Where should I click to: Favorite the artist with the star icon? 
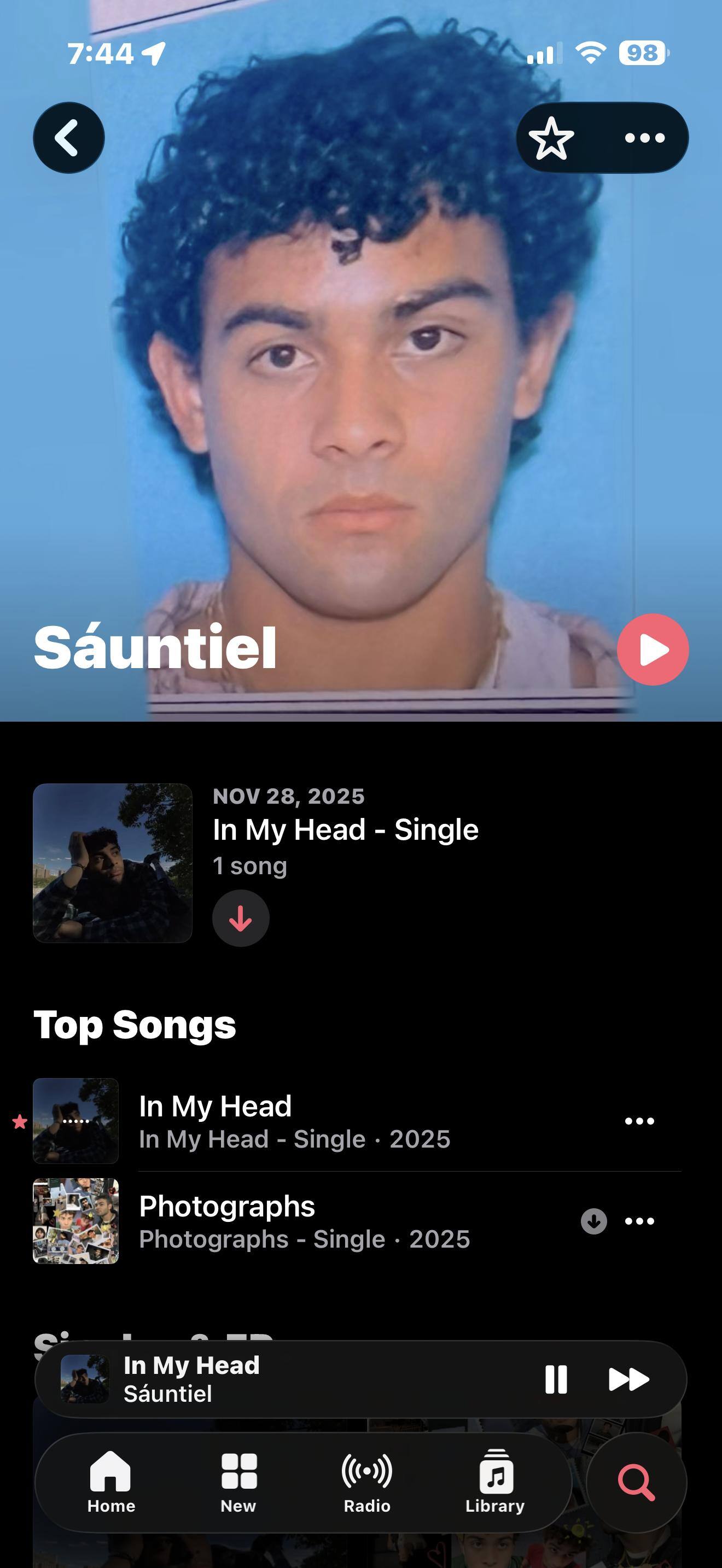(x=551, y=138)
